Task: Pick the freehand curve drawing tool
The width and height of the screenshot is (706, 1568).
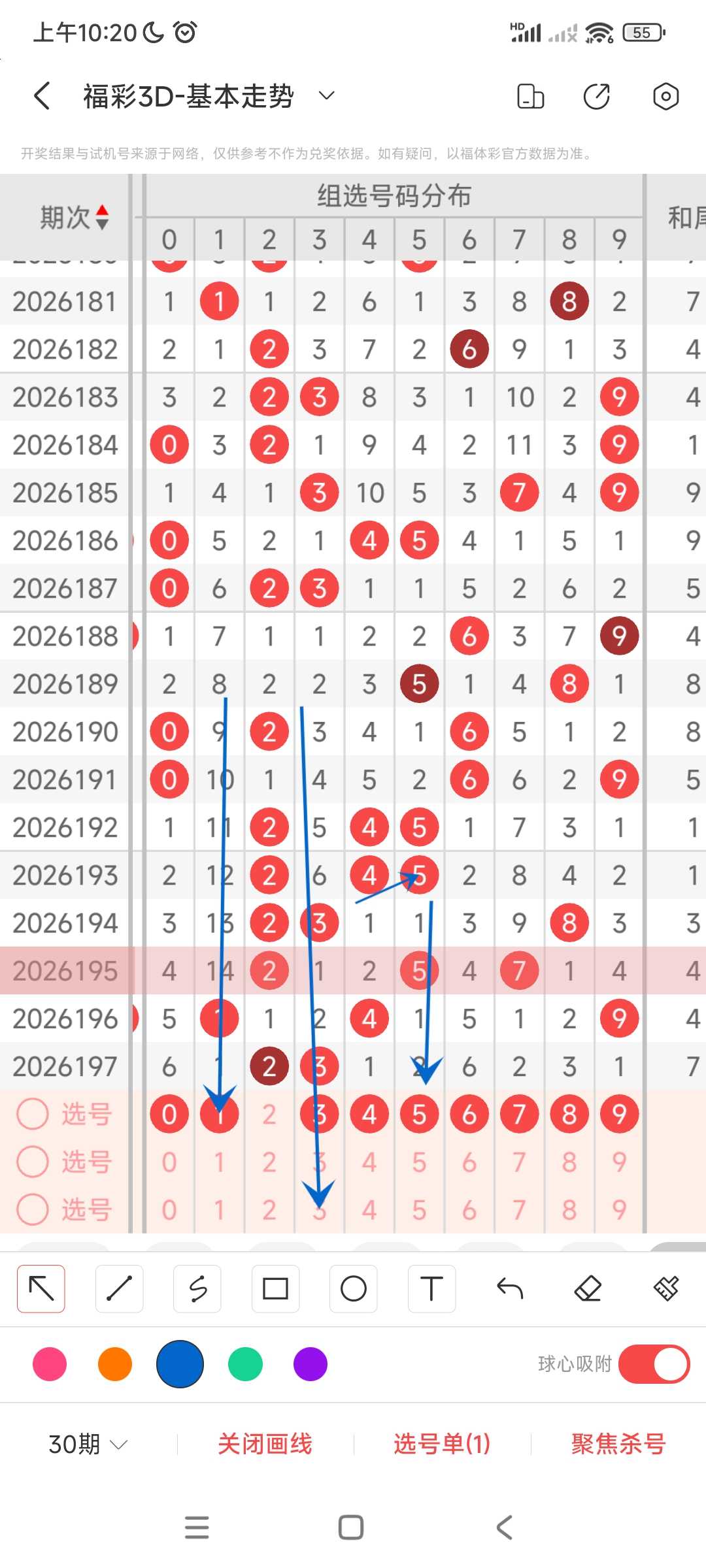Action: [x=197, y=1289]
